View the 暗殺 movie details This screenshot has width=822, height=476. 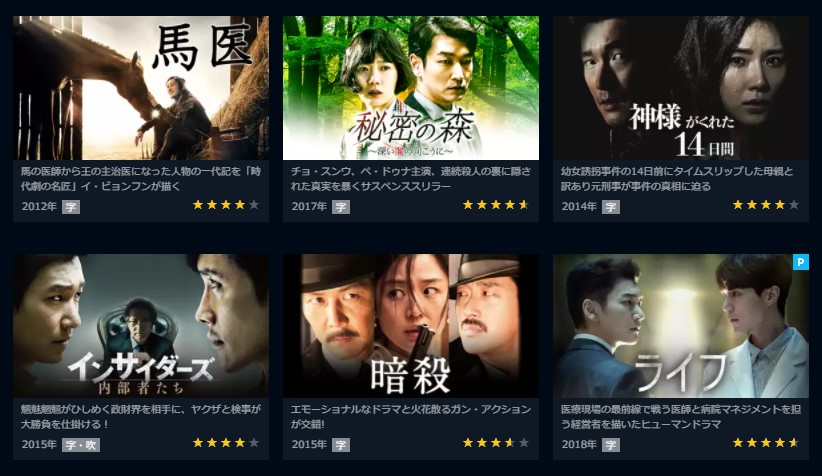411,326
